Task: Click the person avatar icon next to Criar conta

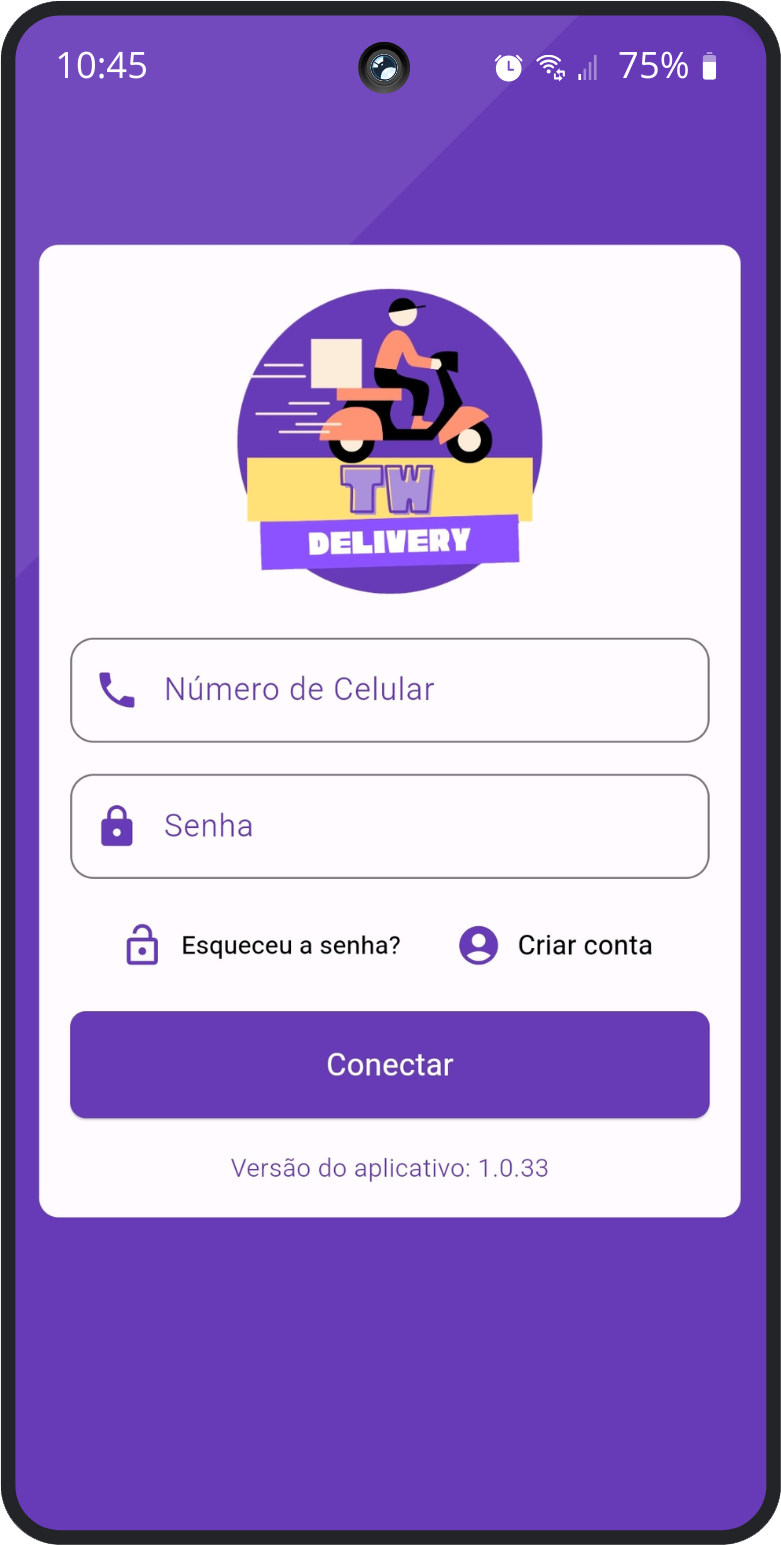Action: tap(478, 944)
